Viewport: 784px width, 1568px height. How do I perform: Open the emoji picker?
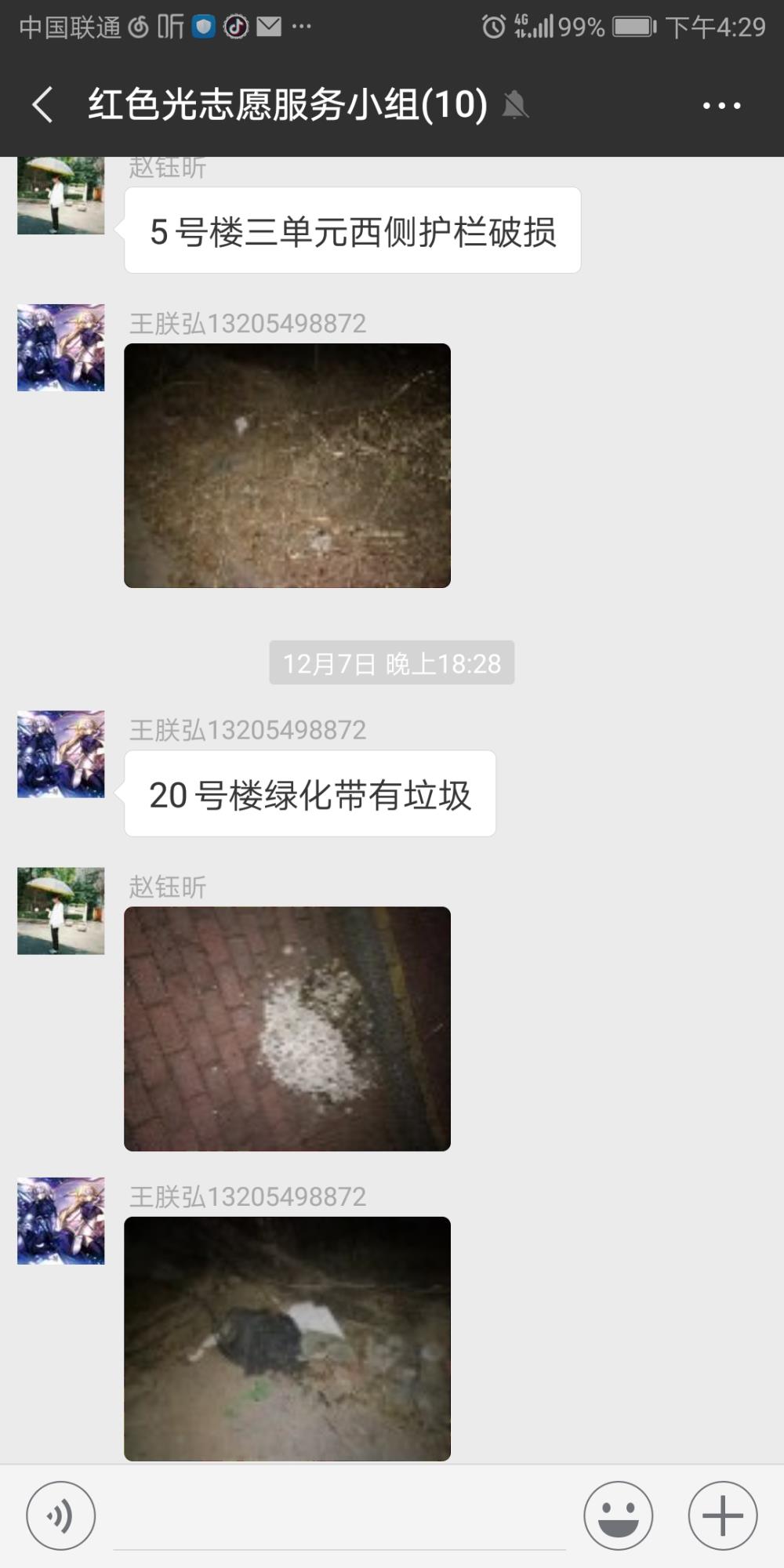(x=618, y=1515)
